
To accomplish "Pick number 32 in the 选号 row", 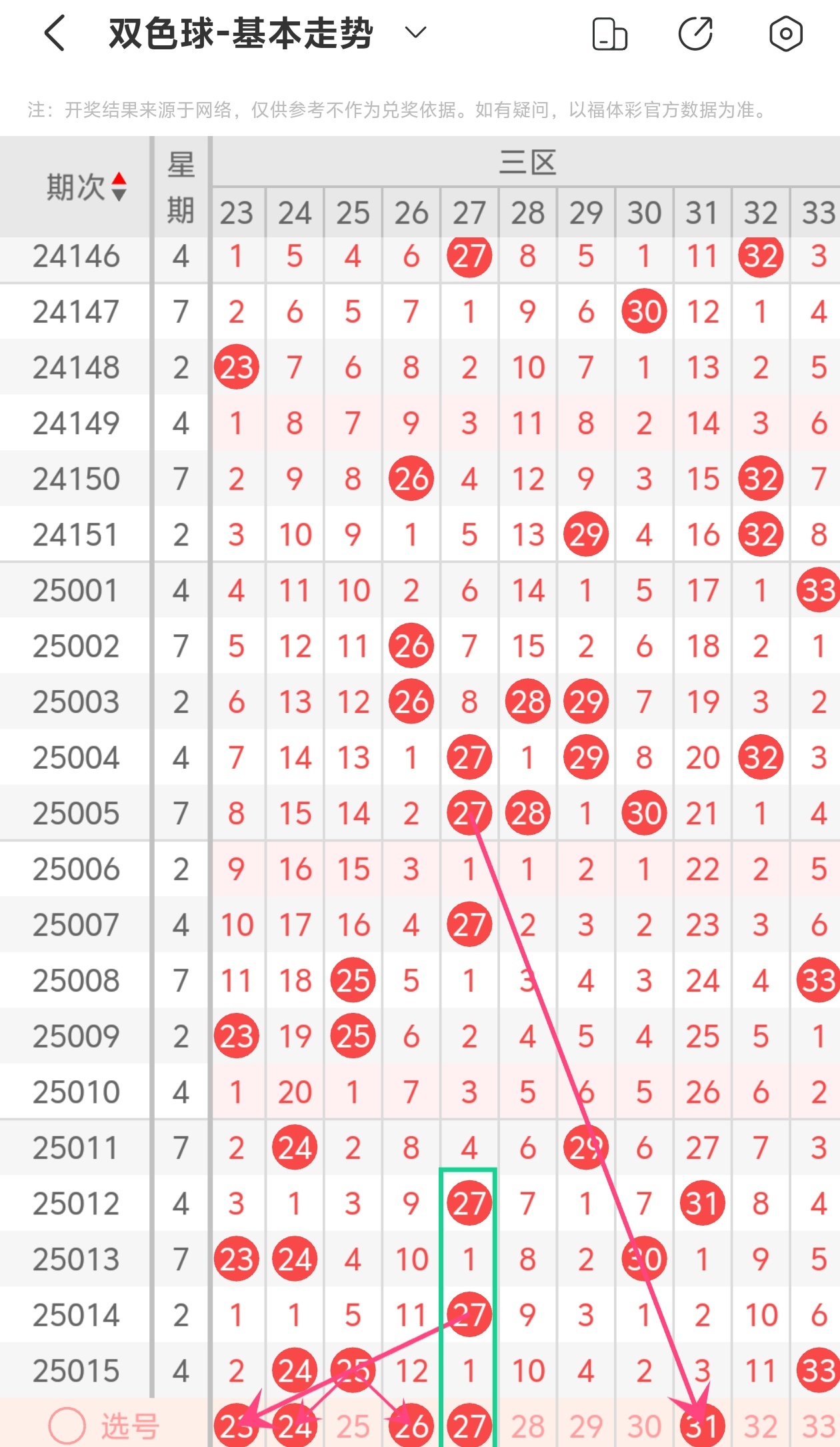I will point(761,1426).
